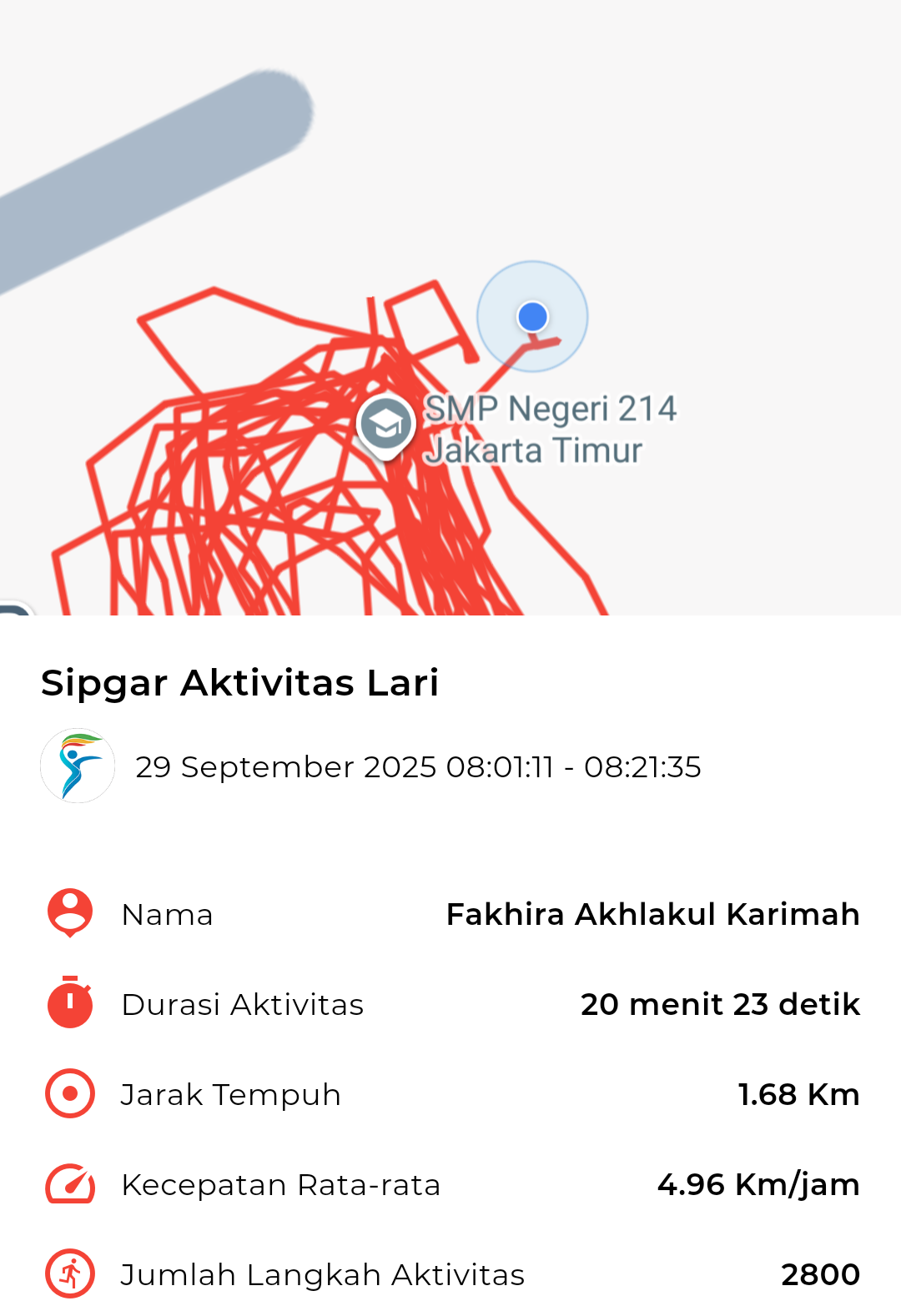Tap the SMP Negeri 214 map marker
This screenshot has height=1316, width=901.
pyautogui.click(x=386, y=425)
